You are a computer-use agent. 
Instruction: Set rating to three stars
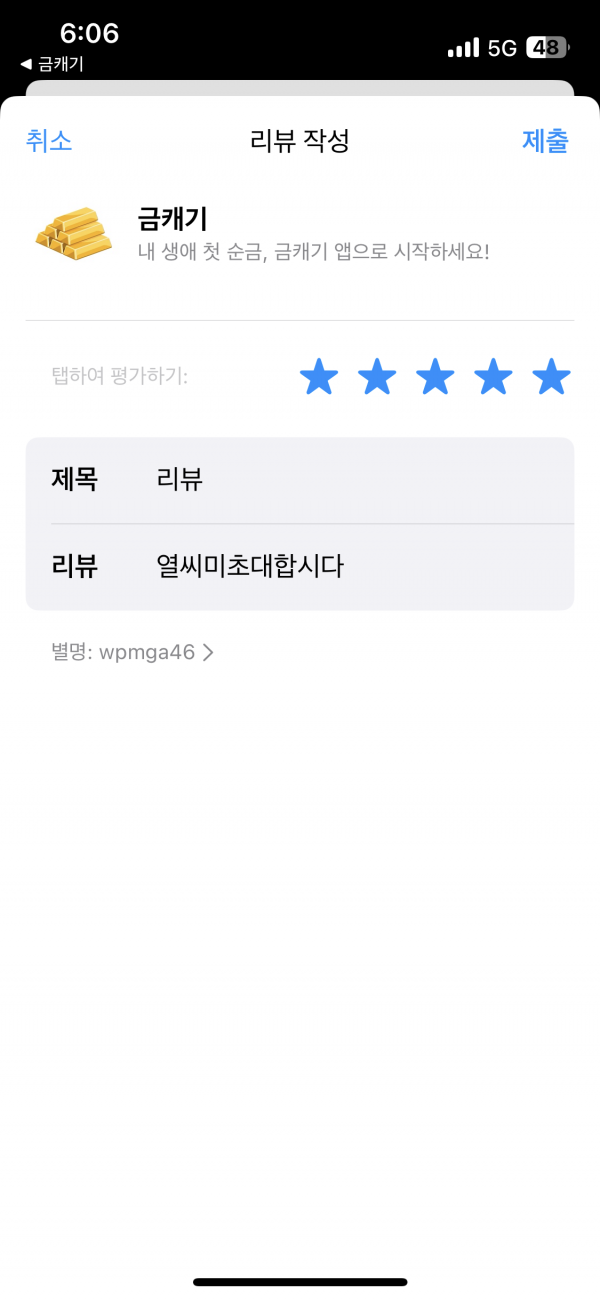point(435,378)
